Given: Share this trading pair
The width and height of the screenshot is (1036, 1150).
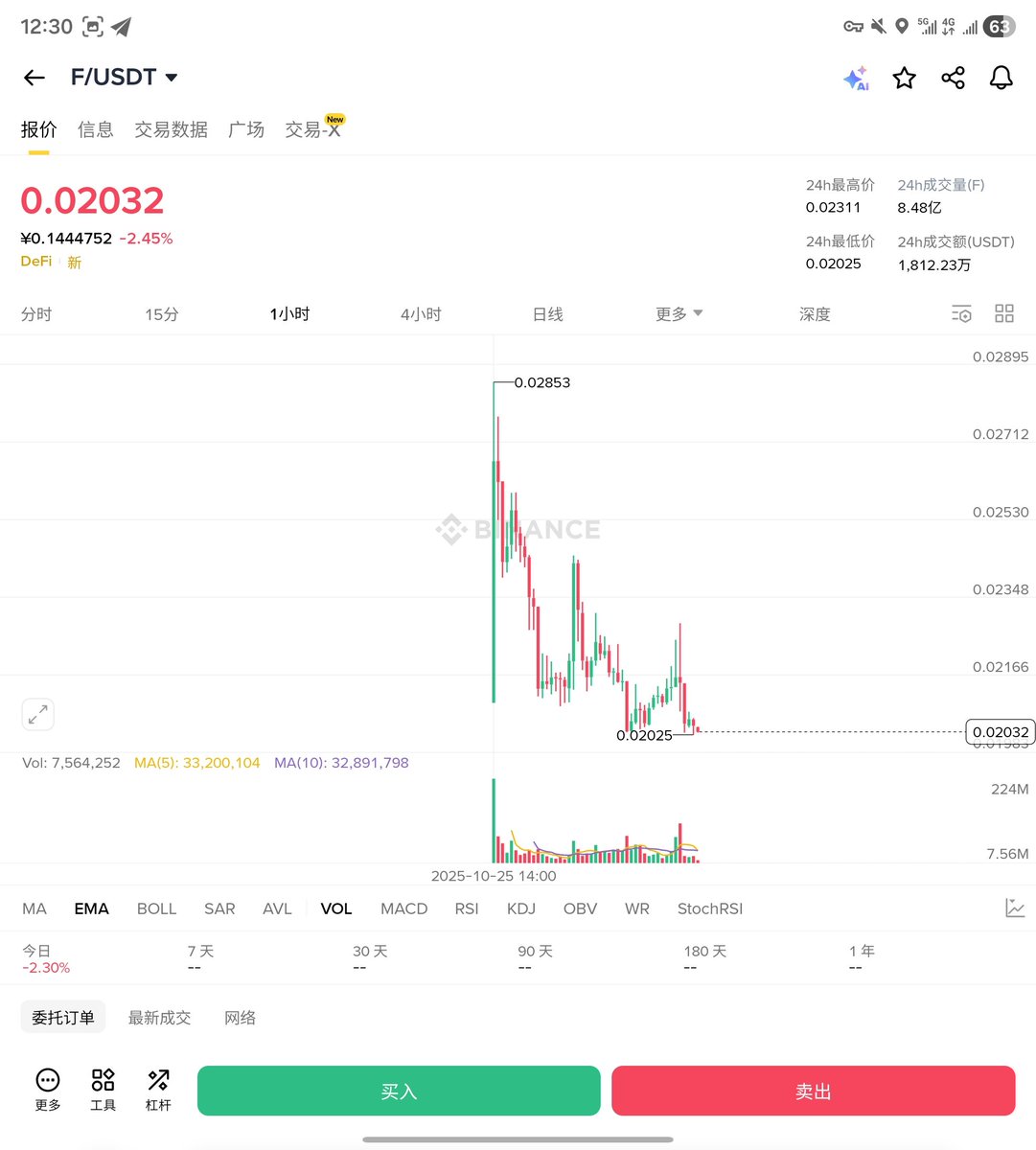Looking at the screenshot, I should click(x=953, y=79).
